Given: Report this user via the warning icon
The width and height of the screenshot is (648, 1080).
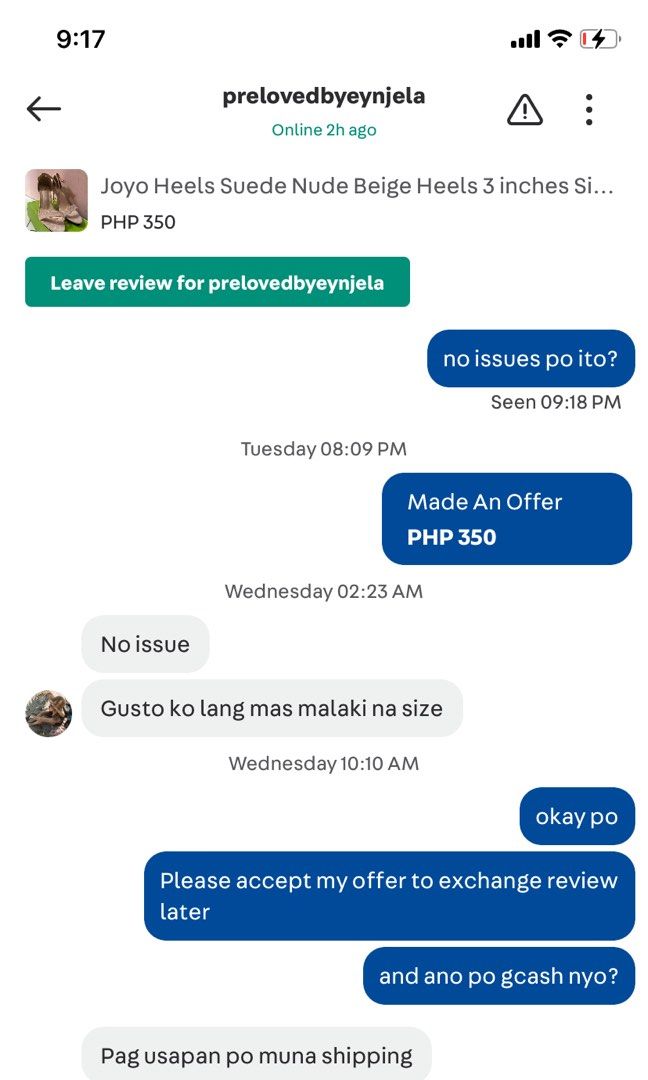Looking at the screenshot, I should coord(525,110).
